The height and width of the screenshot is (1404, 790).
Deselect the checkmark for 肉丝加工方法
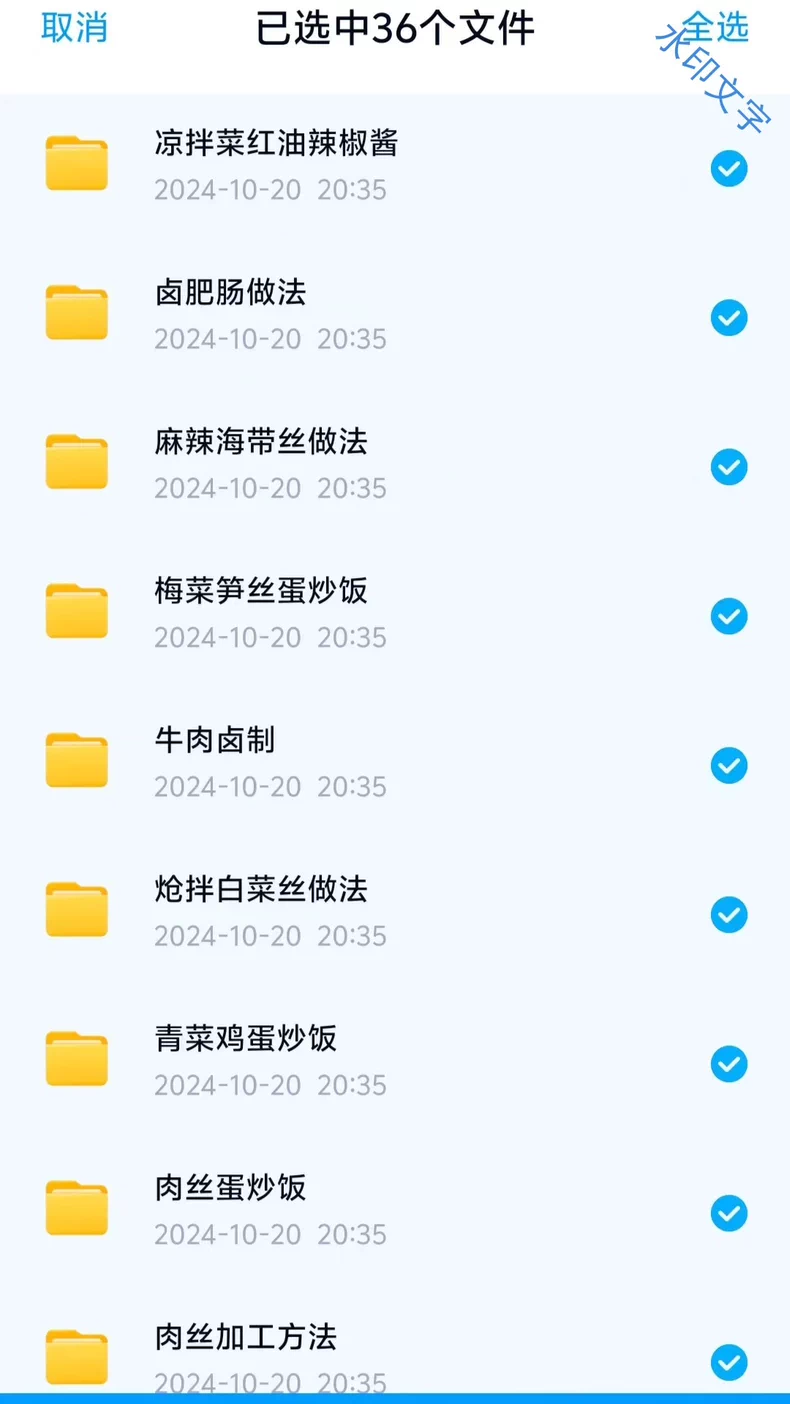[729, 1362]
